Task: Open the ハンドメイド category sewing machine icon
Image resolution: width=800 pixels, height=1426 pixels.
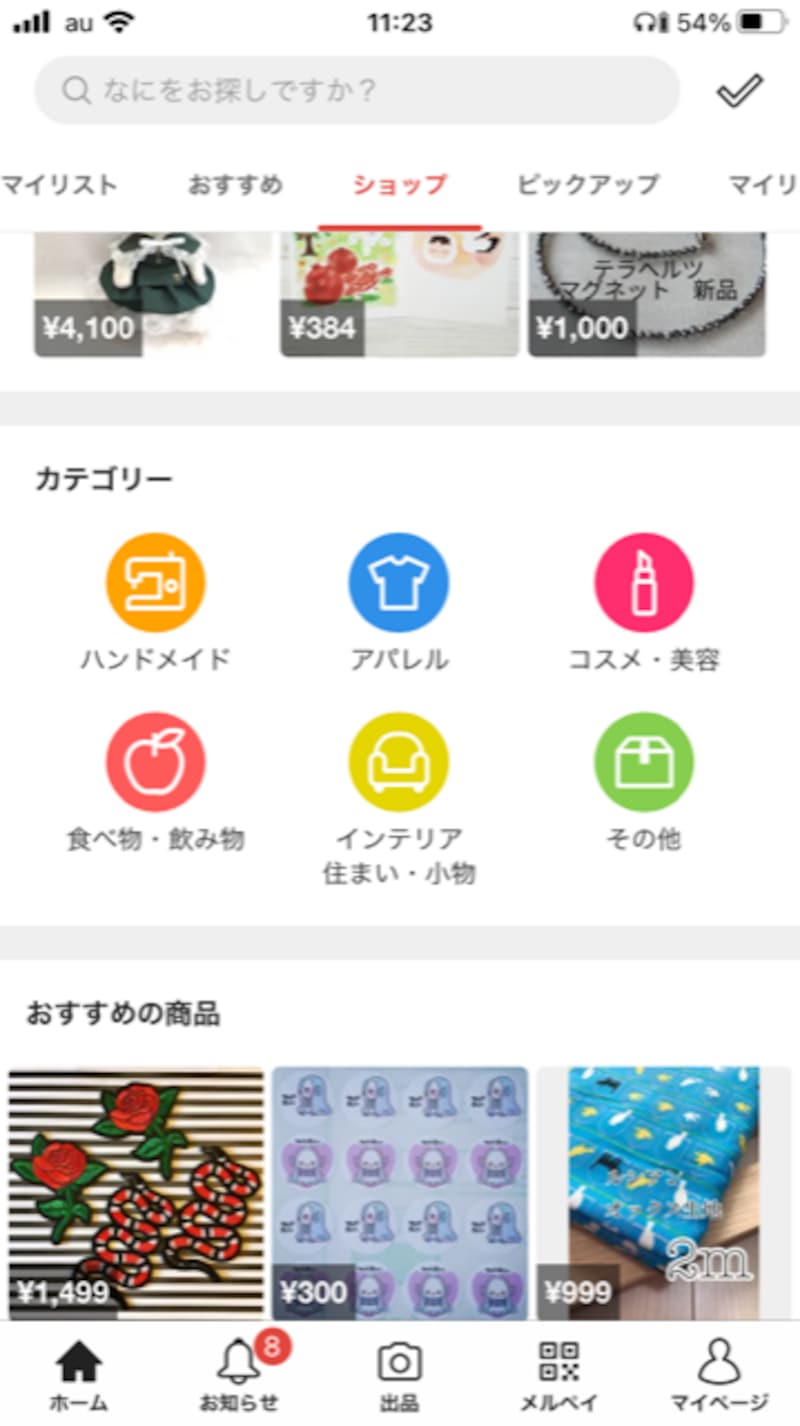Action: (x=154, y=581)
